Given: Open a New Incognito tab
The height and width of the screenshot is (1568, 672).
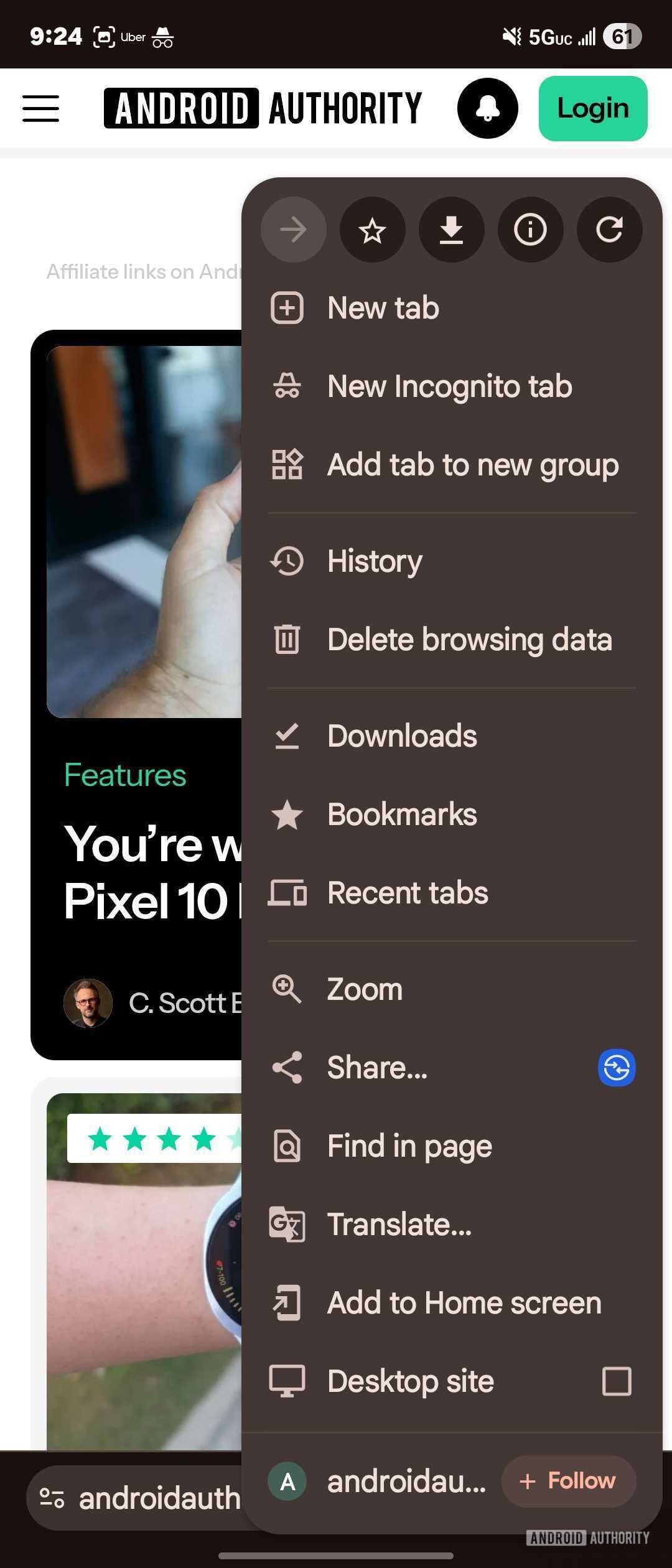Looking at the screenshot, I should (449, 386).
